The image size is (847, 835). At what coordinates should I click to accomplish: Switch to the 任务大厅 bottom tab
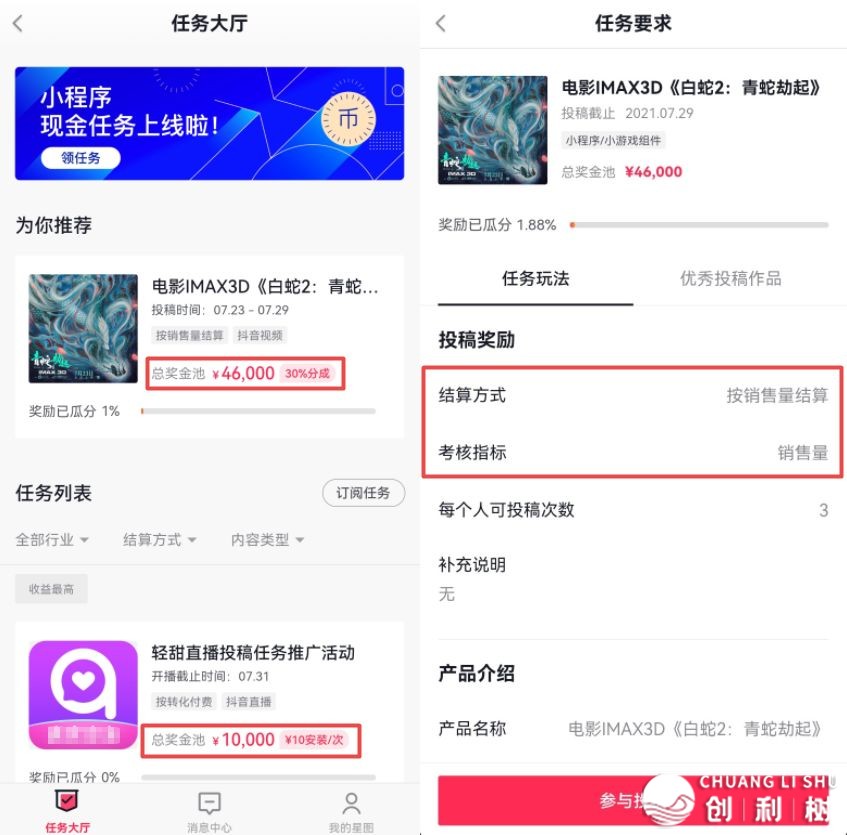(67, 811)
